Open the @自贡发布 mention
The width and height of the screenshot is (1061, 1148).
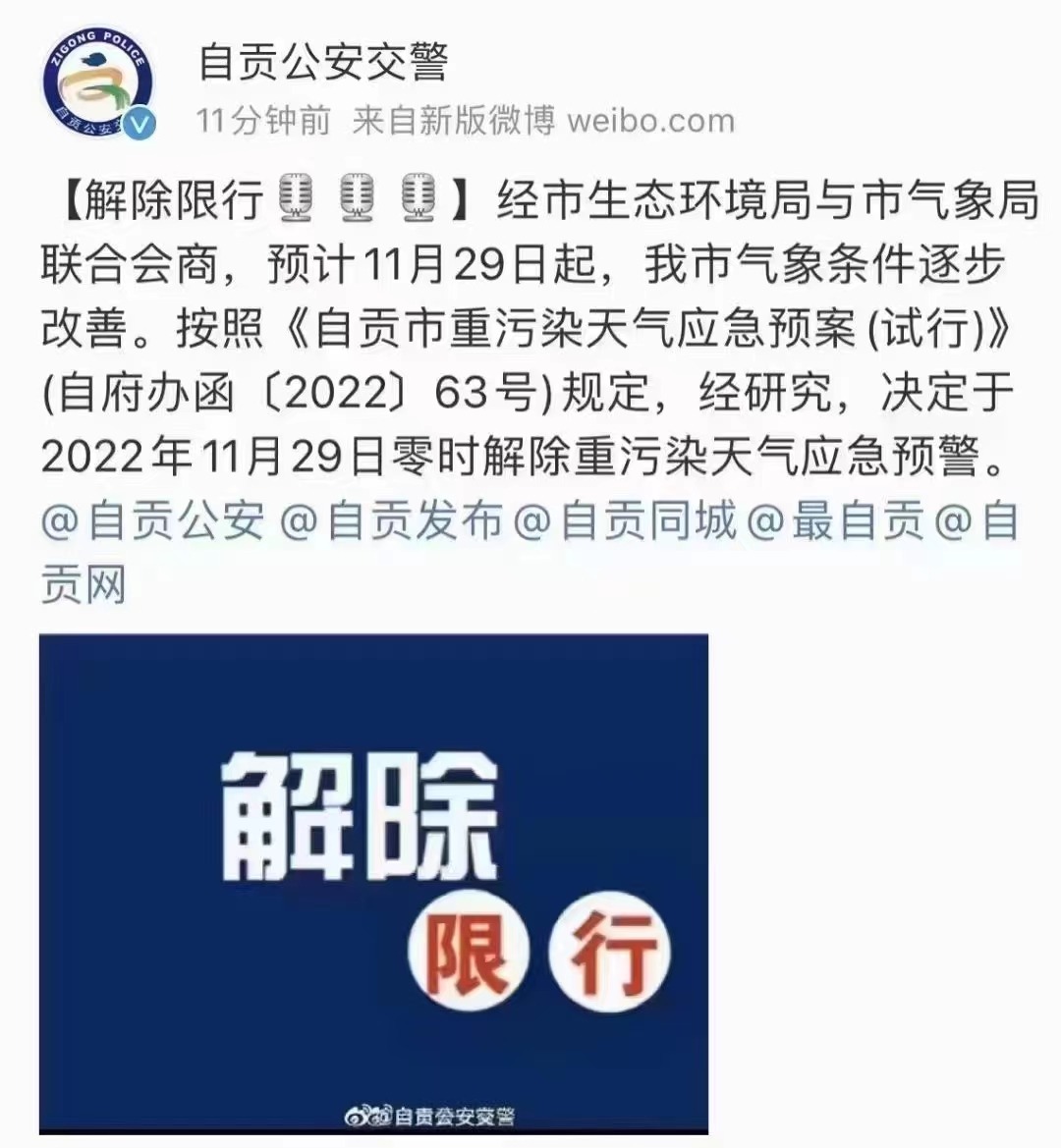[x=392, y=519]
